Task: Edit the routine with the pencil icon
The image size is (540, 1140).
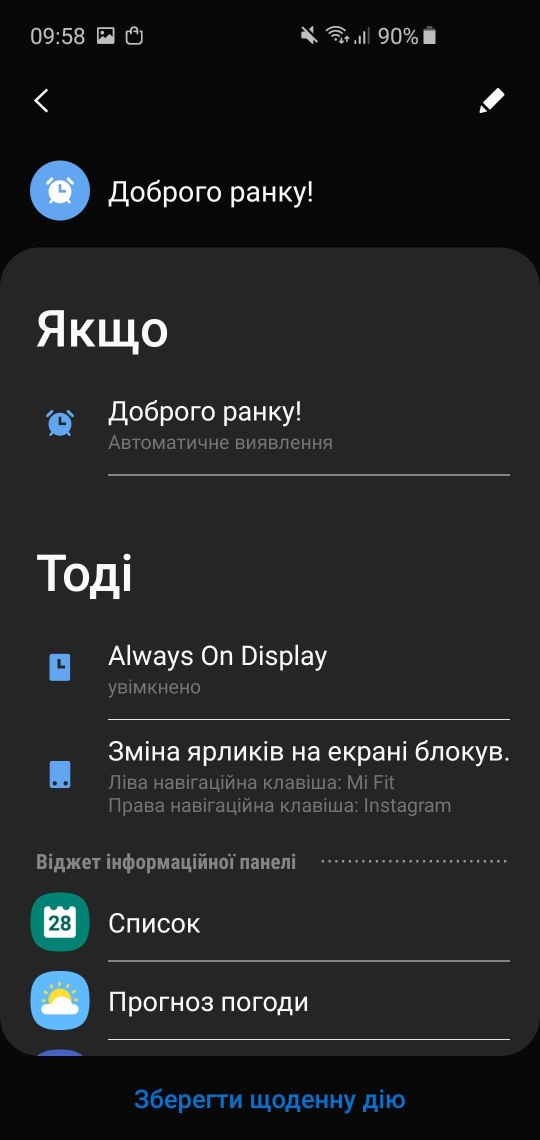Action: click(x=492, y=101)
